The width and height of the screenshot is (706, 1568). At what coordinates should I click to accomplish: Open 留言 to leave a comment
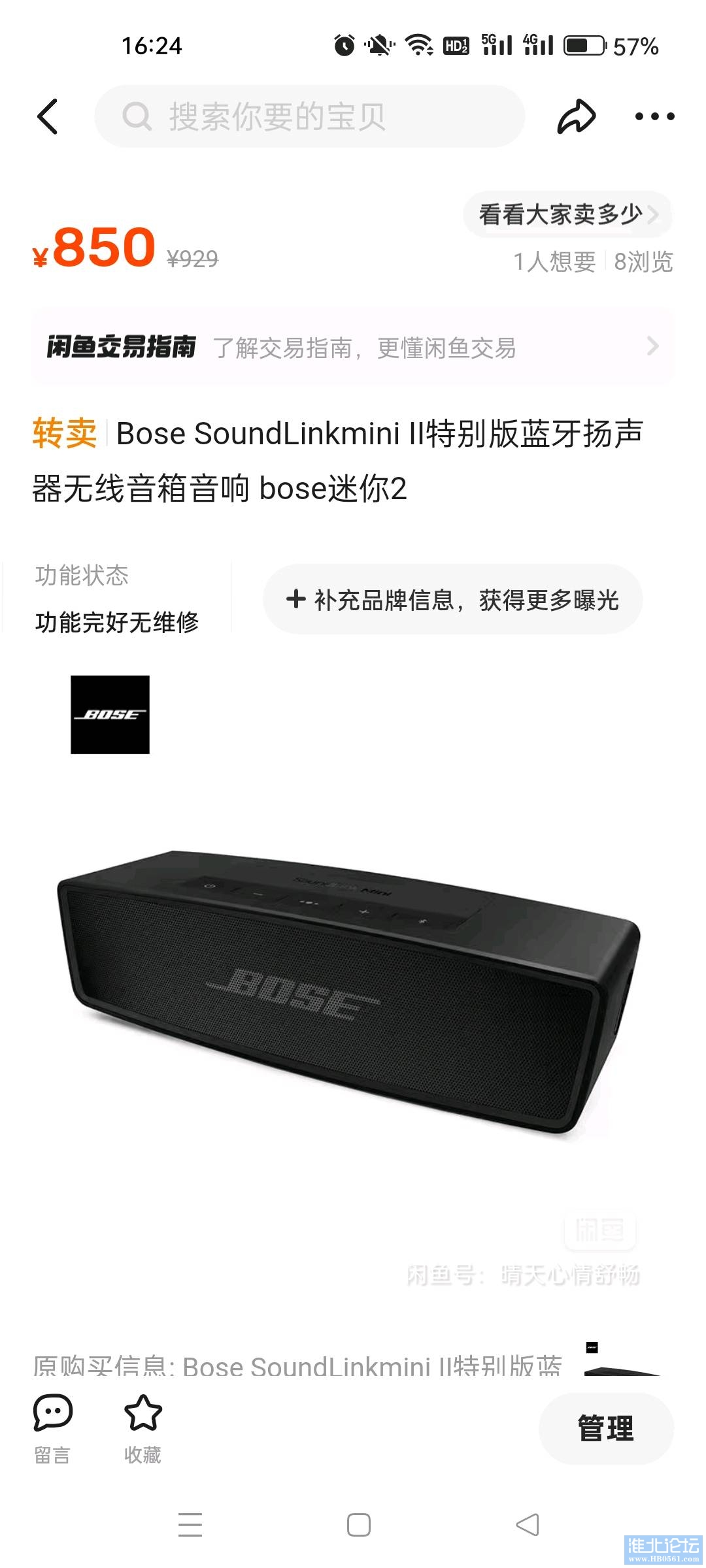(52, 1428)
